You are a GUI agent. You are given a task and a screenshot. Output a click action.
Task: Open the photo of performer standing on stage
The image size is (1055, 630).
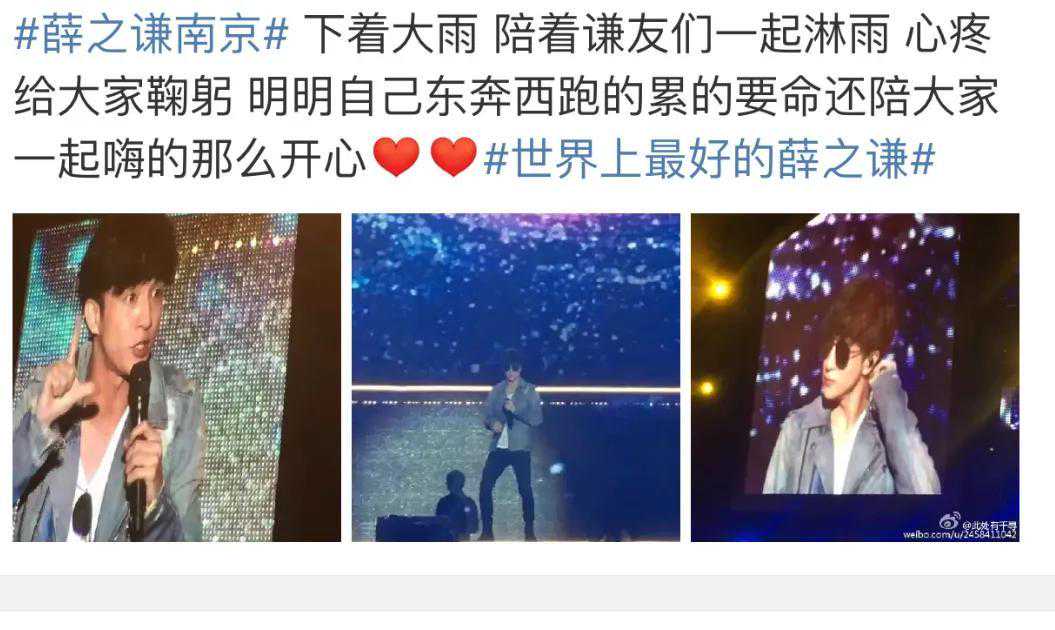pos(515,377)
